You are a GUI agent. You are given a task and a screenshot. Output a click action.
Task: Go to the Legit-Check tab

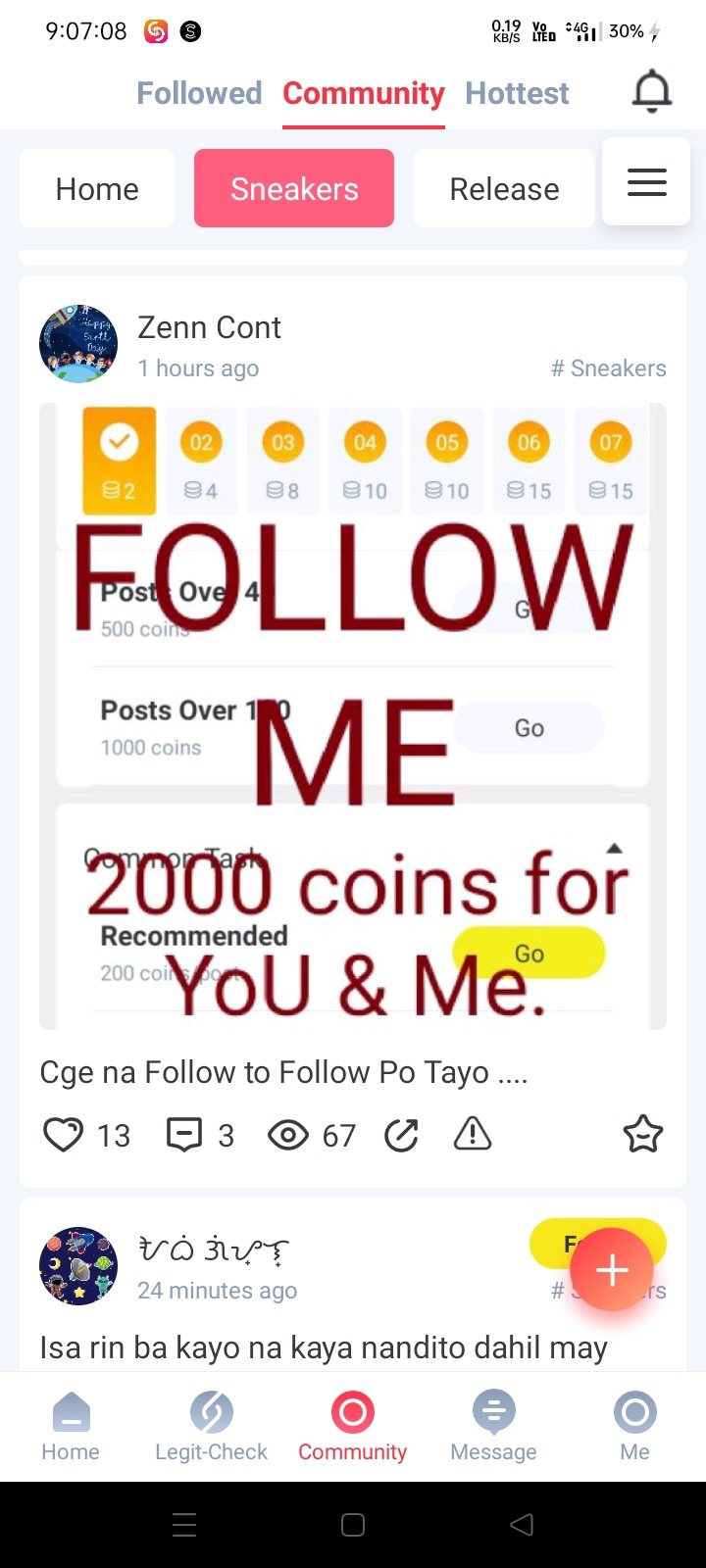point(211,1426)
